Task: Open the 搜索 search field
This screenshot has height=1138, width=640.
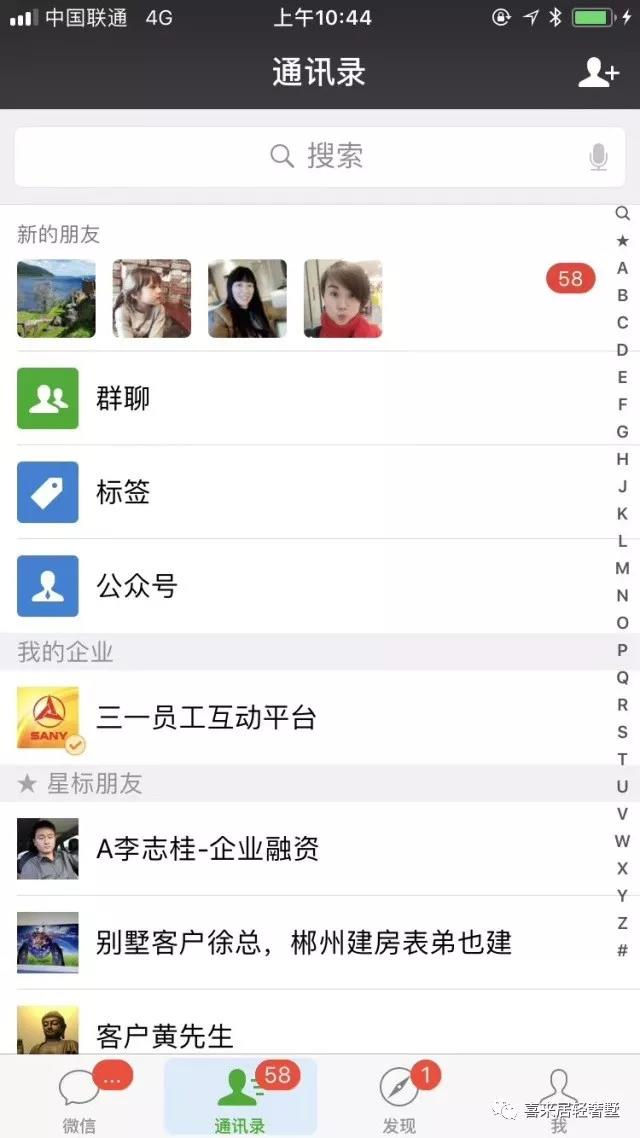Action: coord(318,156)
